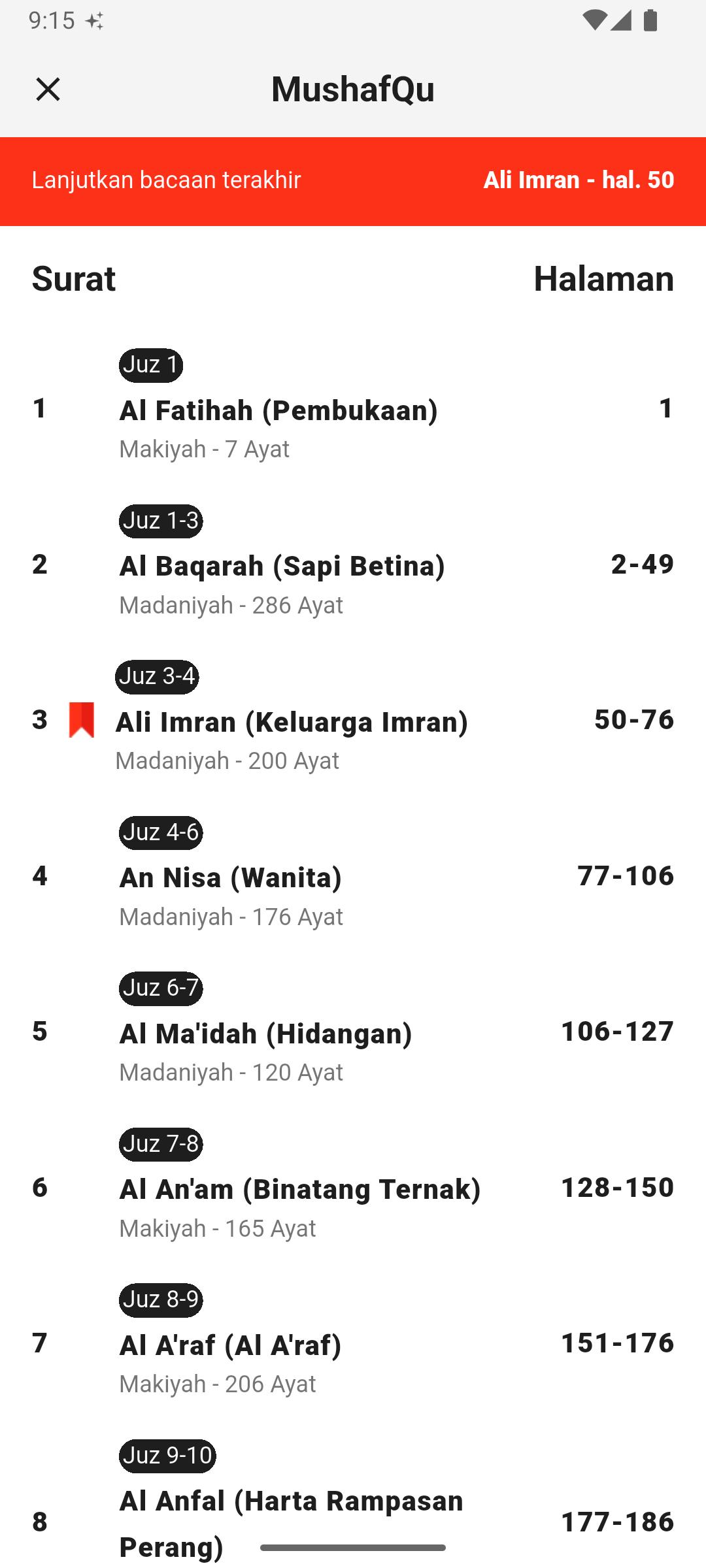Tap the Juz 8-9 badge above Al A'raf
This screenshot has height=1568, width=706.
tap(160, 1300)
